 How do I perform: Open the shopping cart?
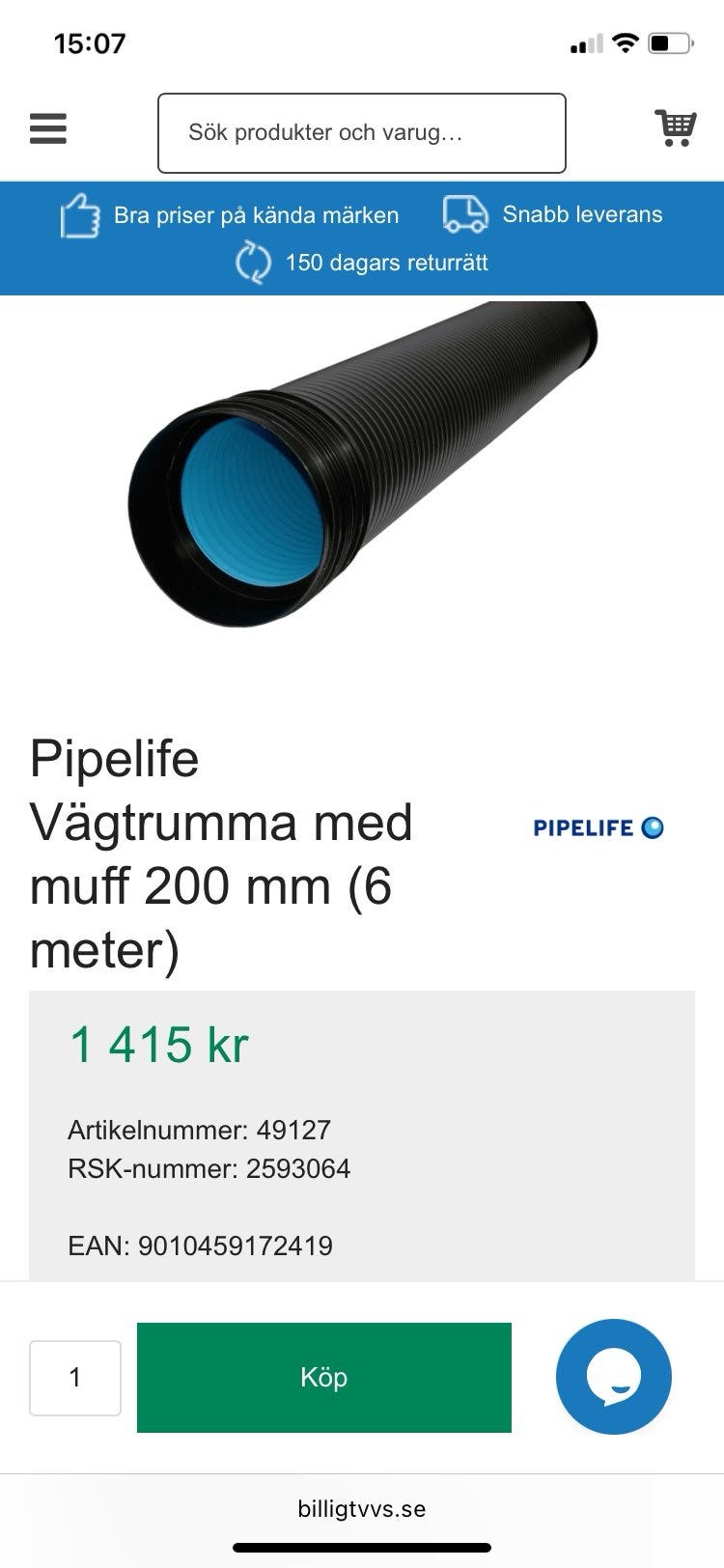coord(676,127)
